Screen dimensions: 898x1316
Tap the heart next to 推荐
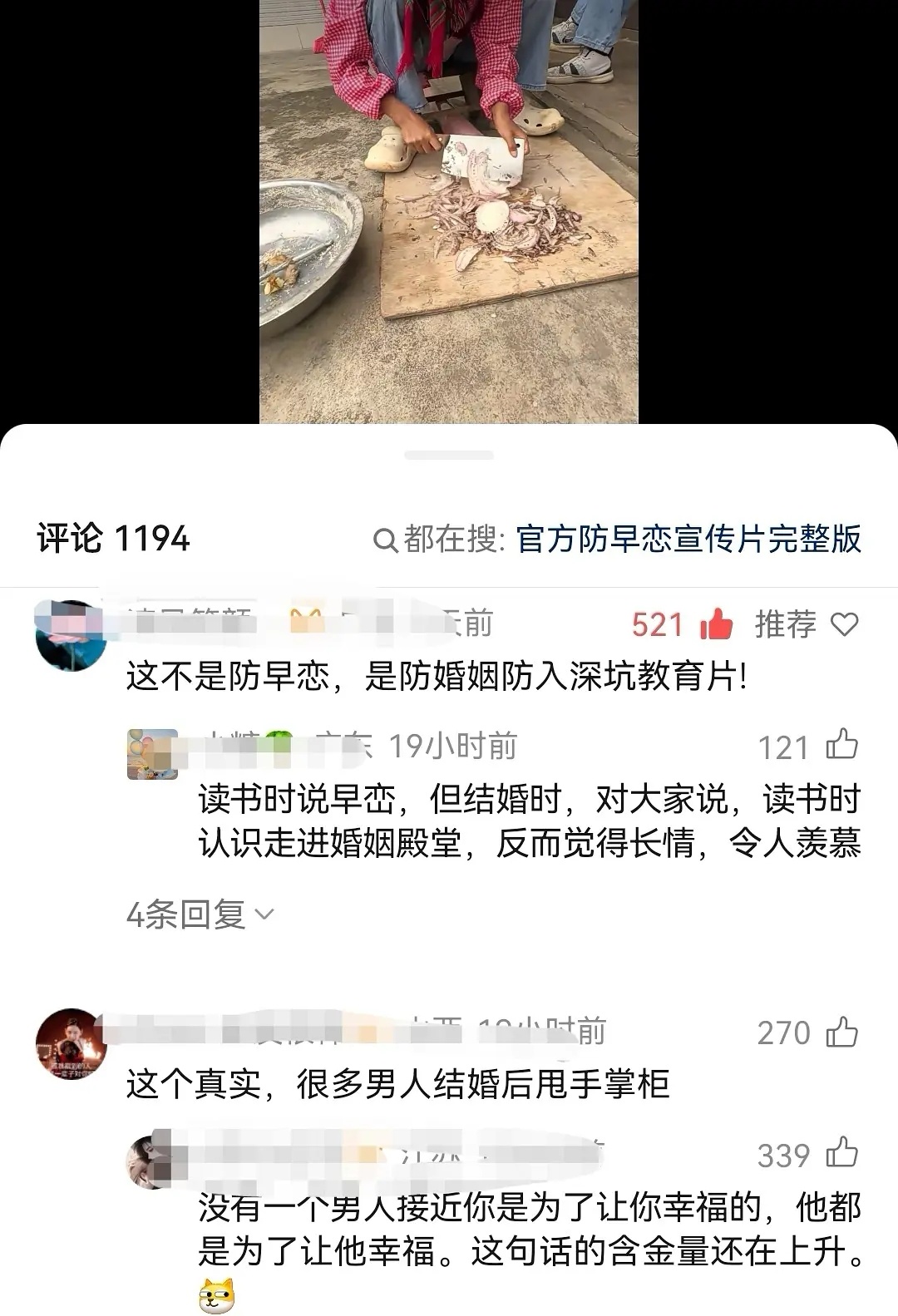pos(844,624)
